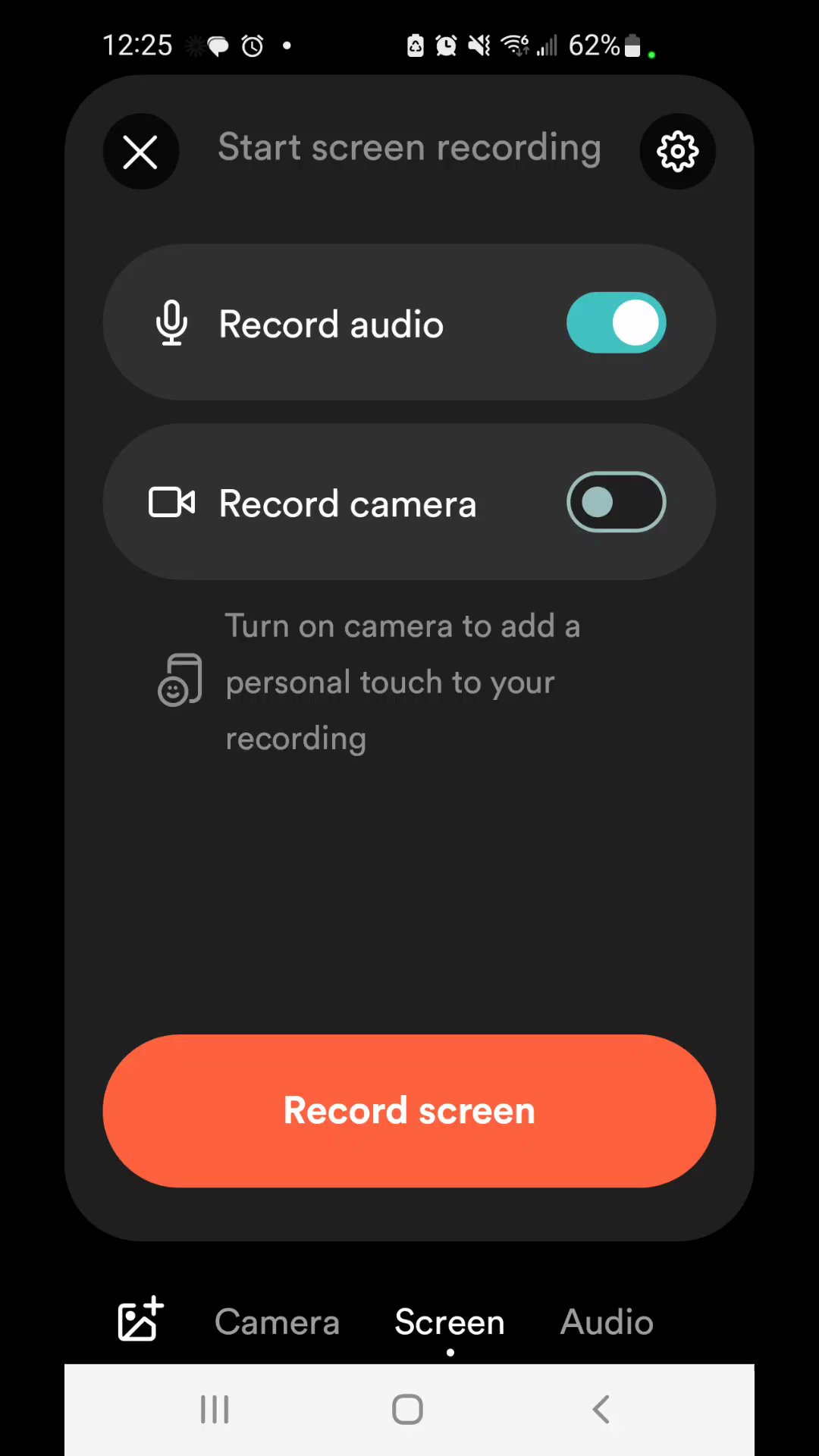
Task: Start recording with Record screen button
Action: 409,1111
